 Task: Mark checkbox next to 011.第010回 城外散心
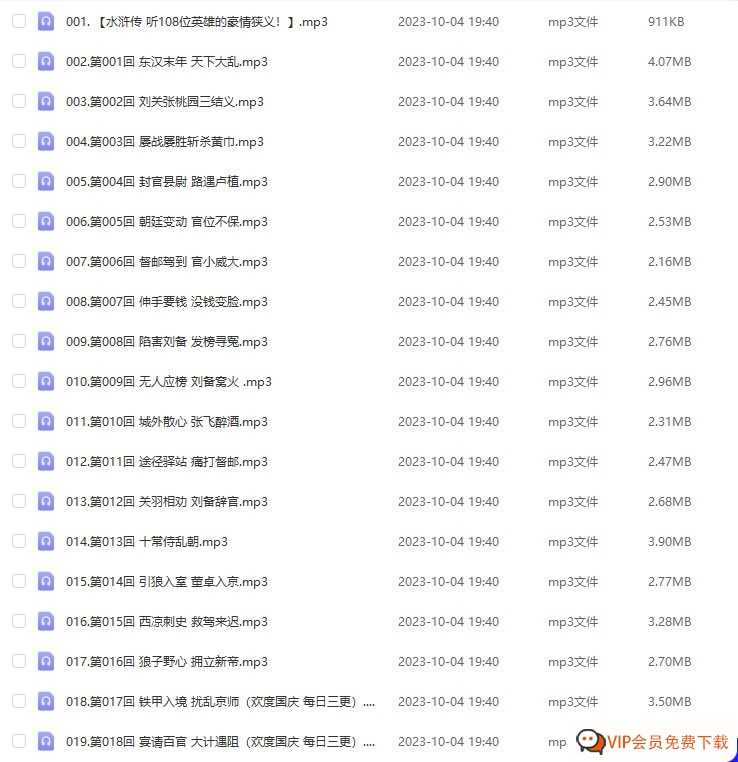point(19,421)
